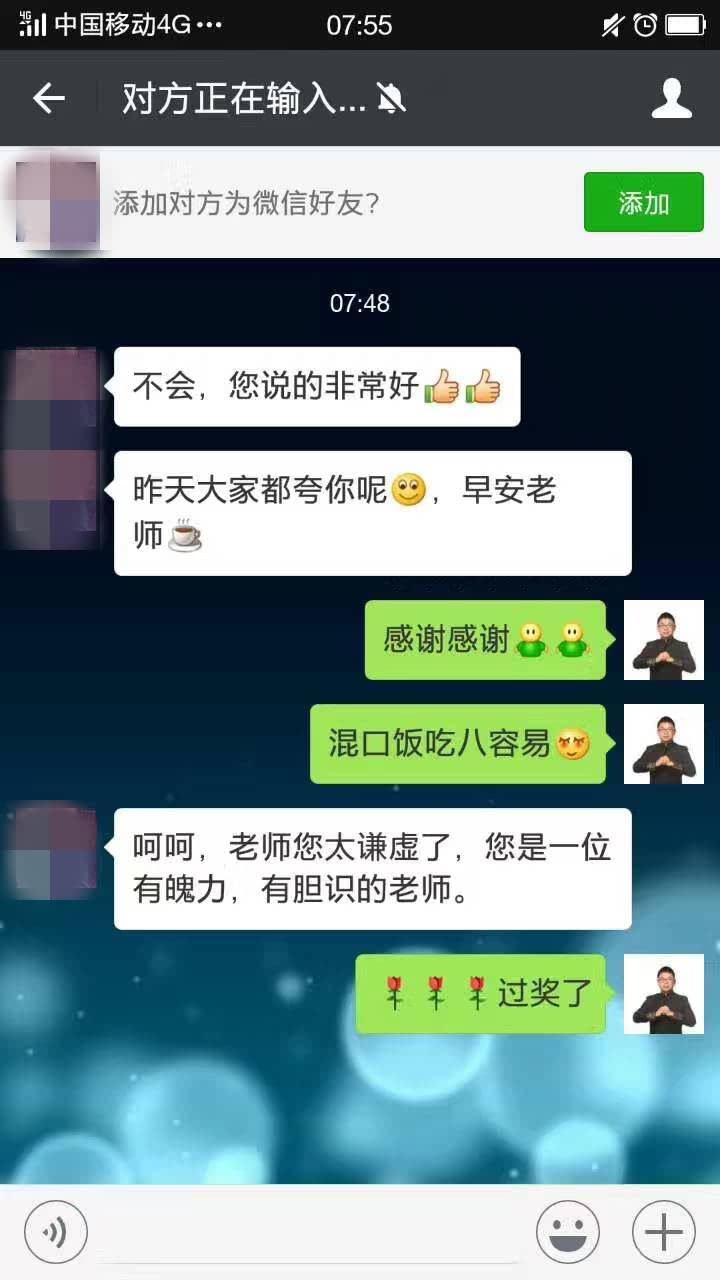Focus the message text field
720x1280 pixels.
pos(310,1232)
